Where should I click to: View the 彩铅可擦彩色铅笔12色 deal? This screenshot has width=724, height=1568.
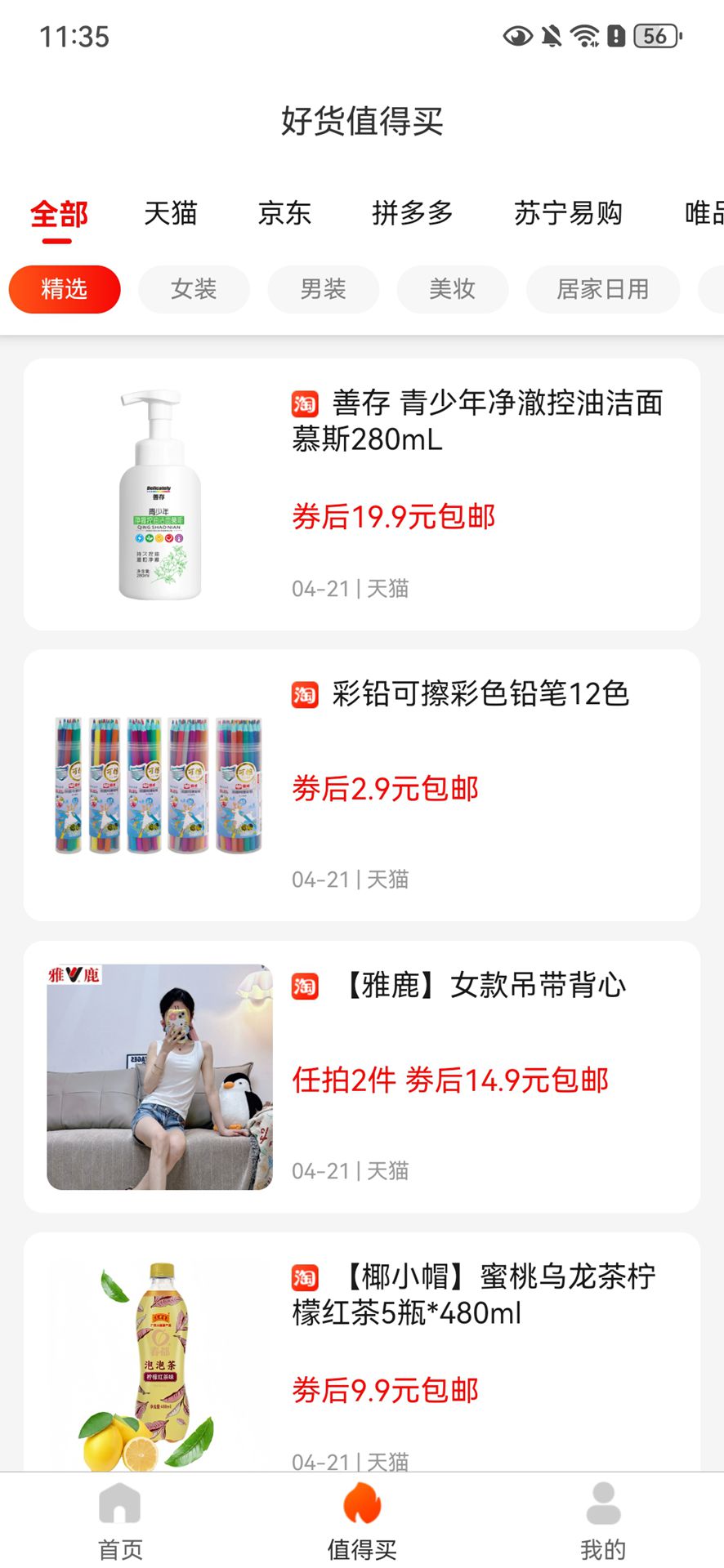(x=361, y=785)
